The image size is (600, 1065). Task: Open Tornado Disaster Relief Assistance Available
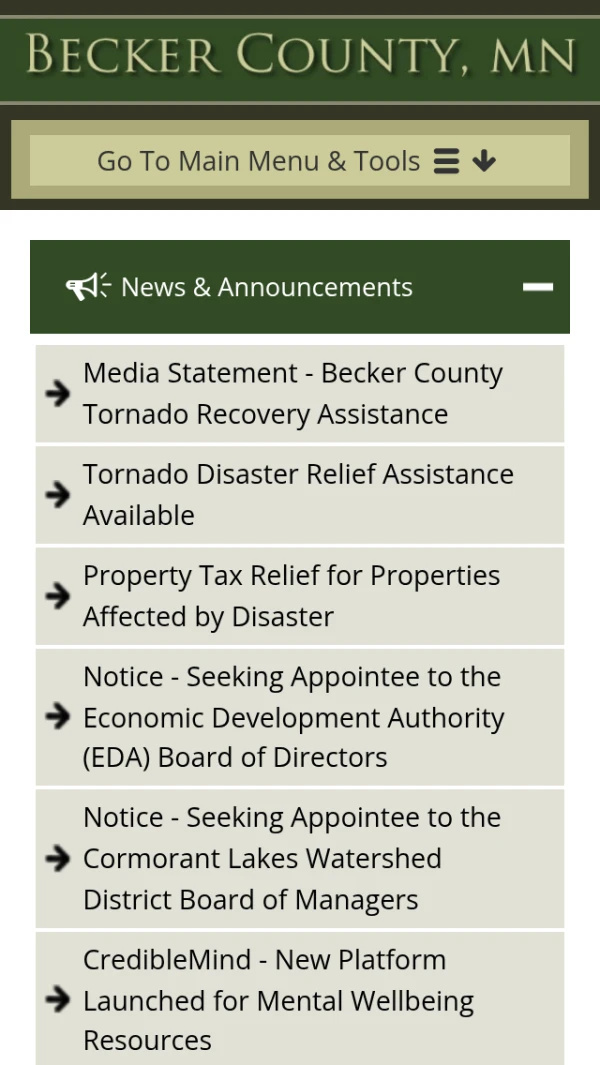click(300, 494)
